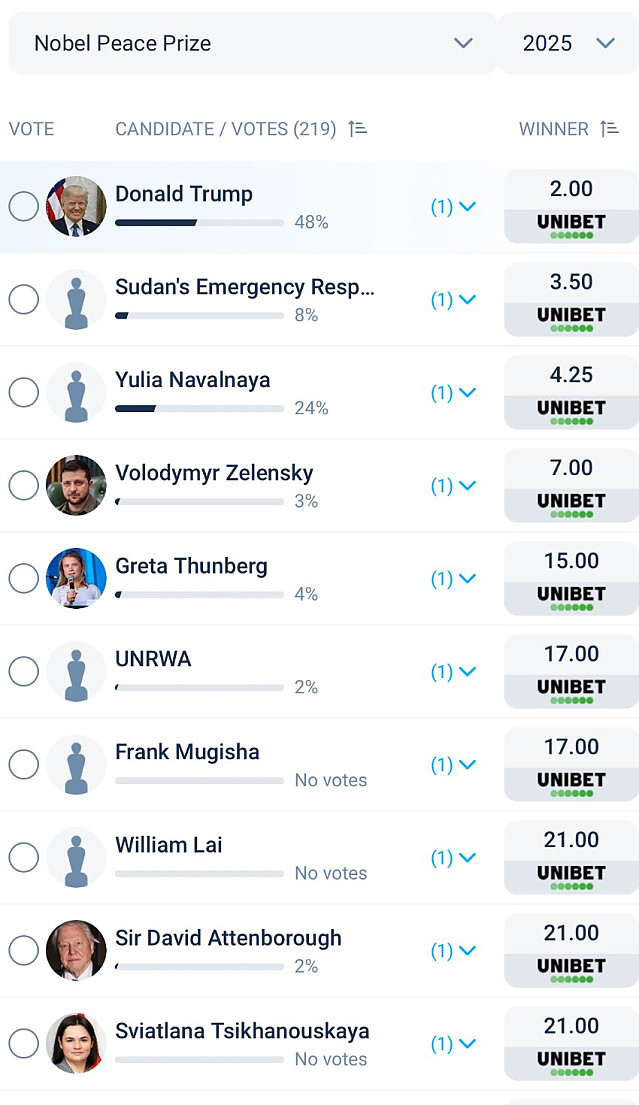Open Unibet 4.25 odds for Yulia Navalnaya
This screenshot has width=639, height=1105.
click(571, 393)
